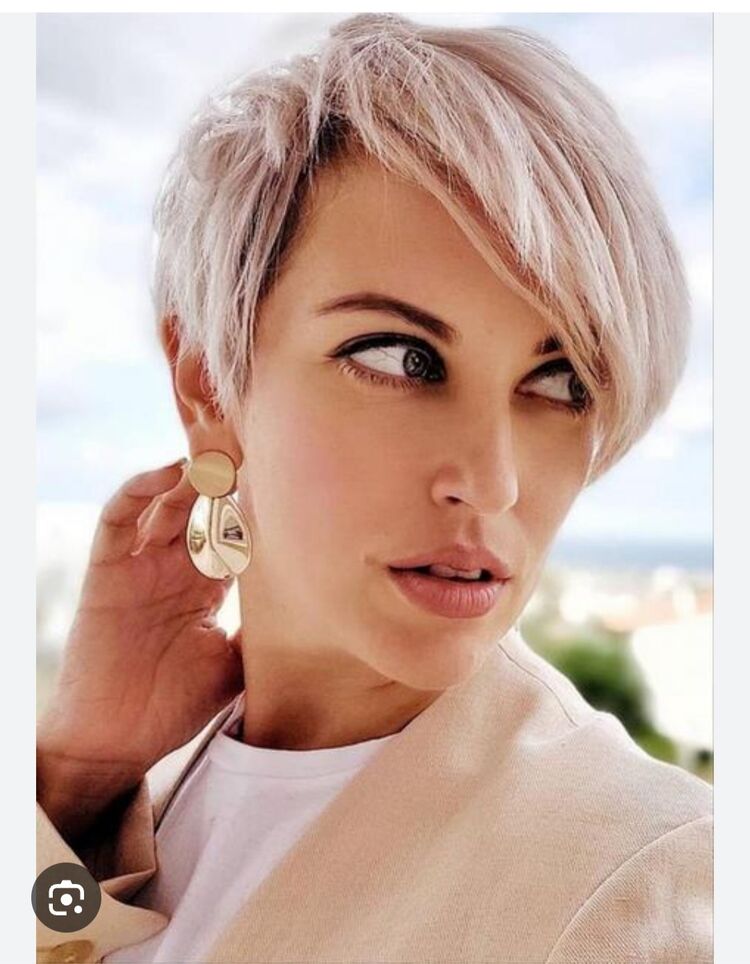Search this image with Google Lens
The height and width of the screenshot is (964, 750).
pos(66,897)
